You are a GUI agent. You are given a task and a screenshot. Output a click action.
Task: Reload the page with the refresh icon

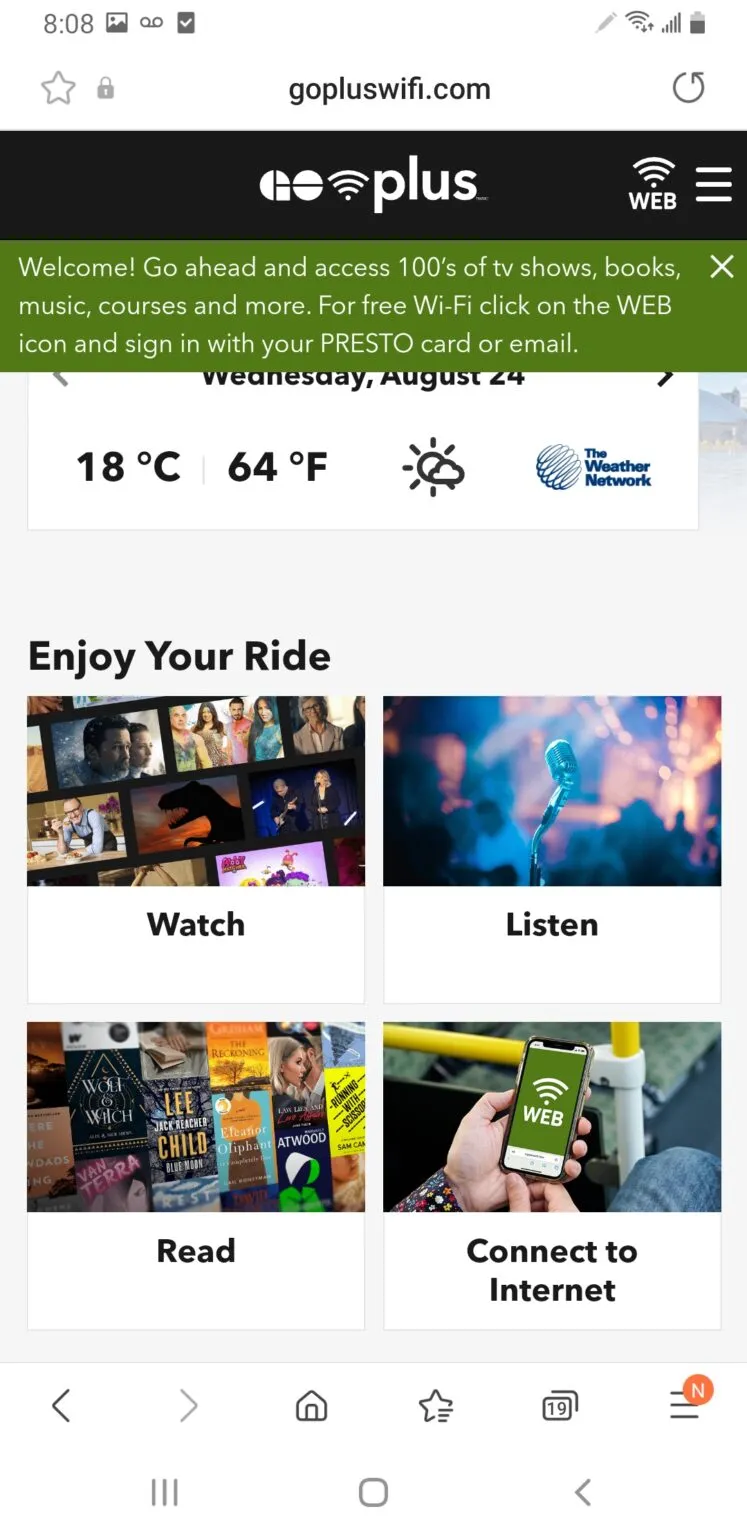(x=689, y=88)
